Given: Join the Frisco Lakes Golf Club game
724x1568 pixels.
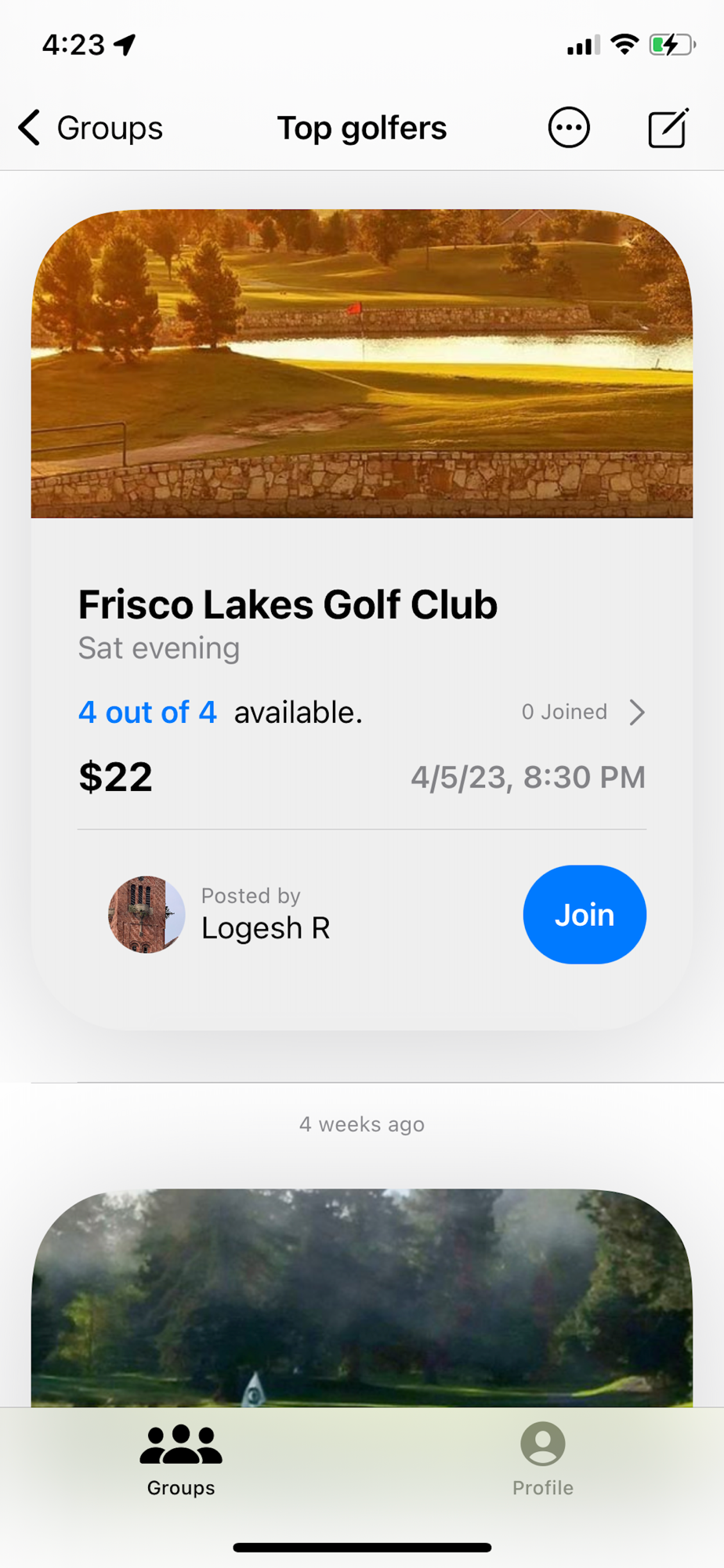Looking at the screenshot, I should tap(584, 914).
